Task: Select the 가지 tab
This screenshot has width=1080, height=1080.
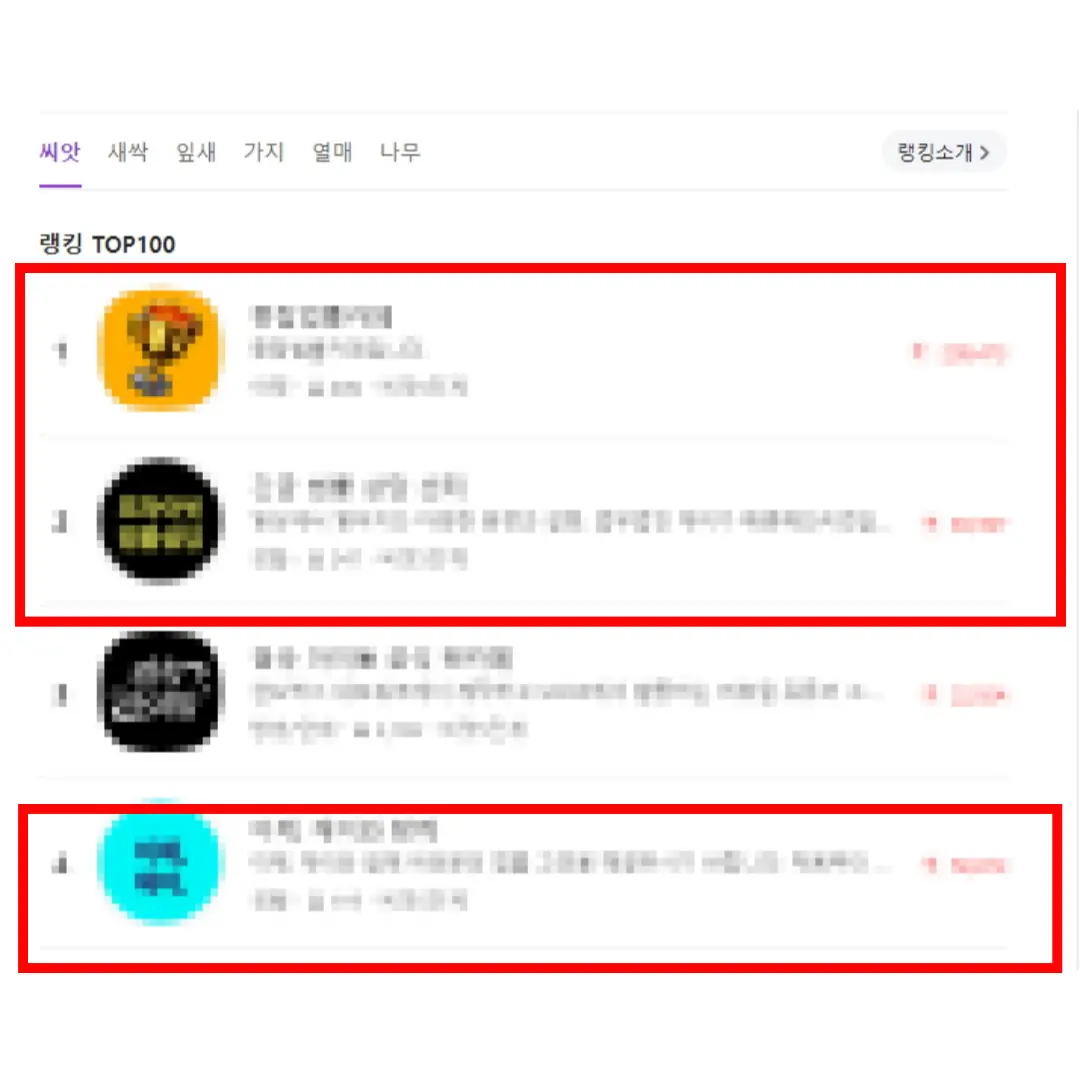Action: (x=264, y=153)
